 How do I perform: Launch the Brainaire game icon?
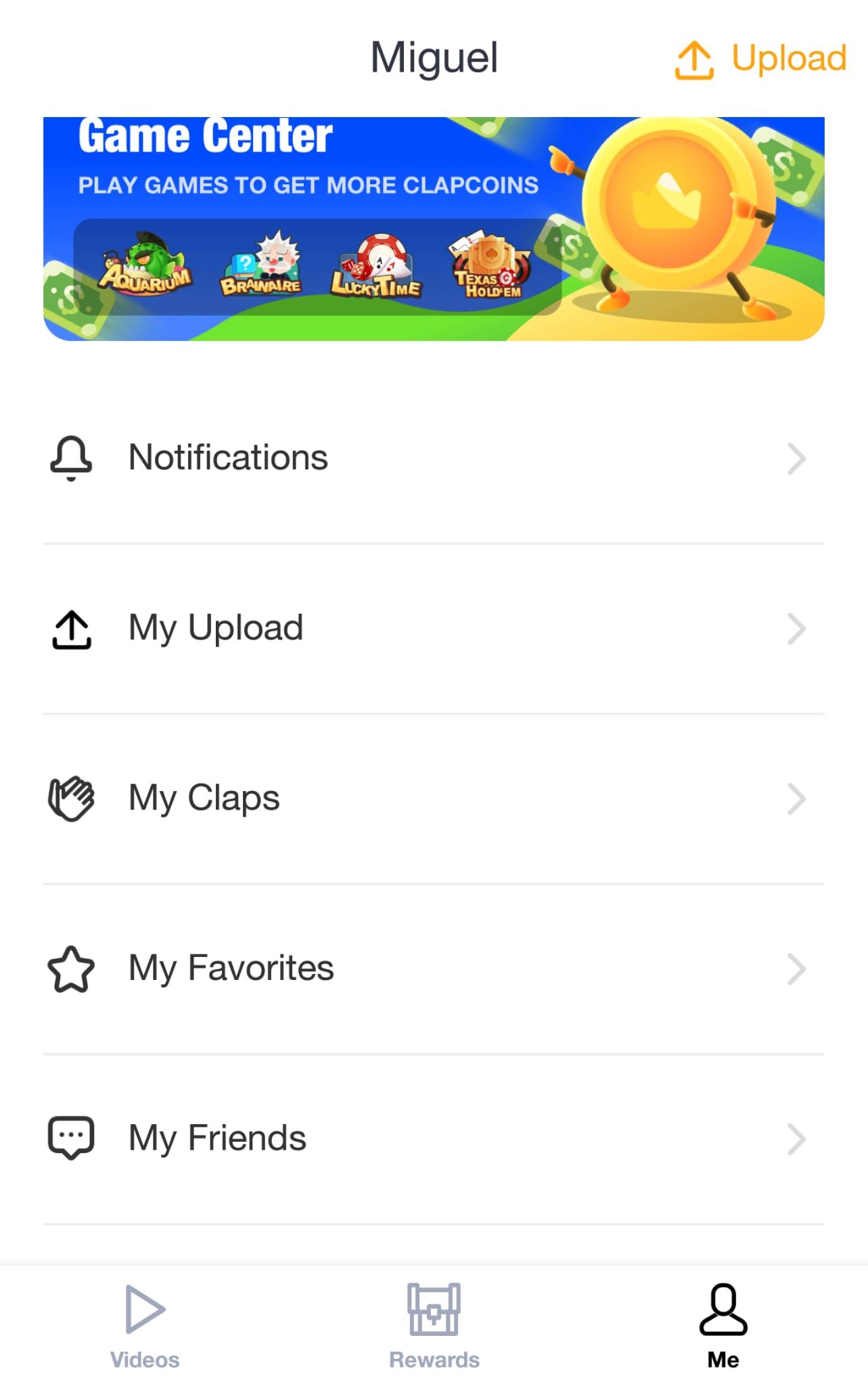coord(260,264)
